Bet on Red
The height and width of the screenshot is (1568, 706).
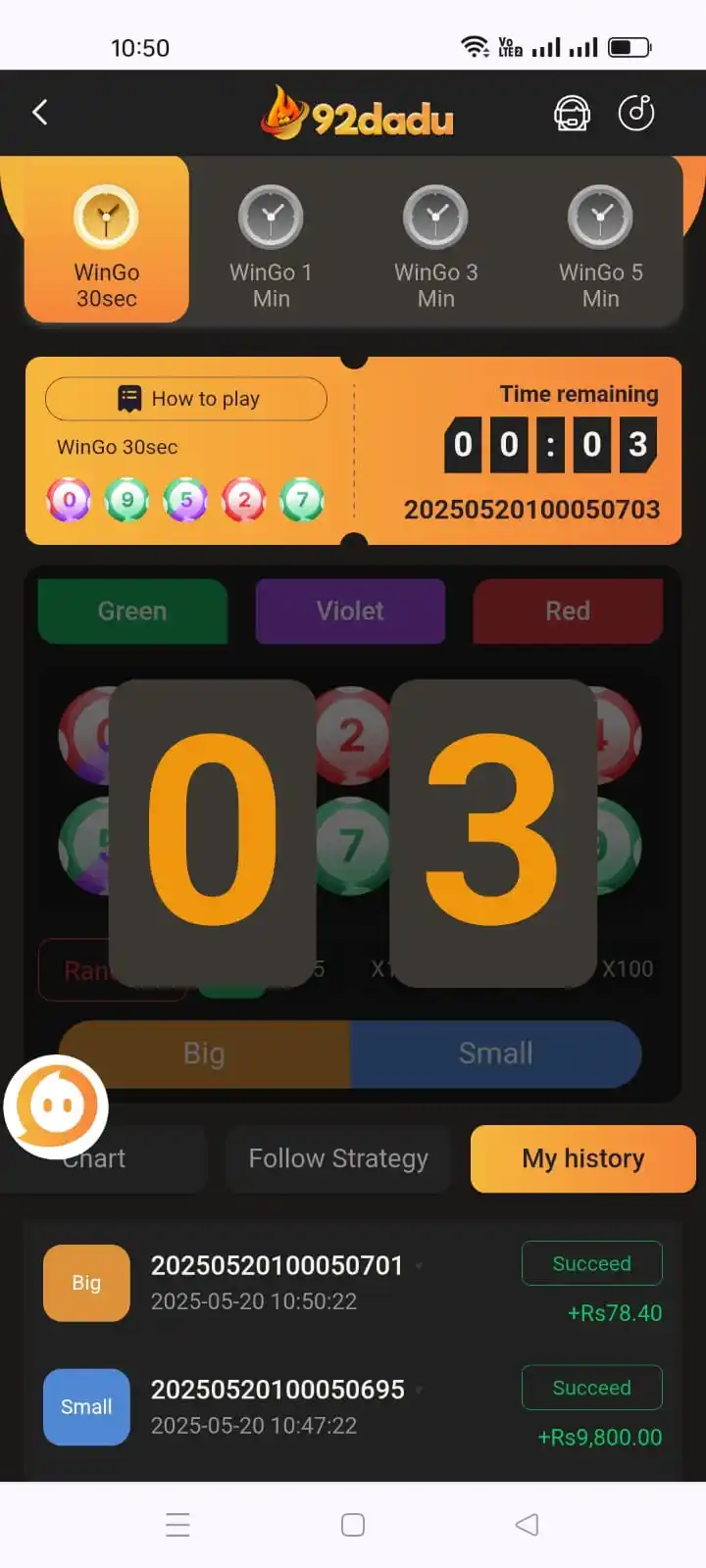(x=568, y=612)
